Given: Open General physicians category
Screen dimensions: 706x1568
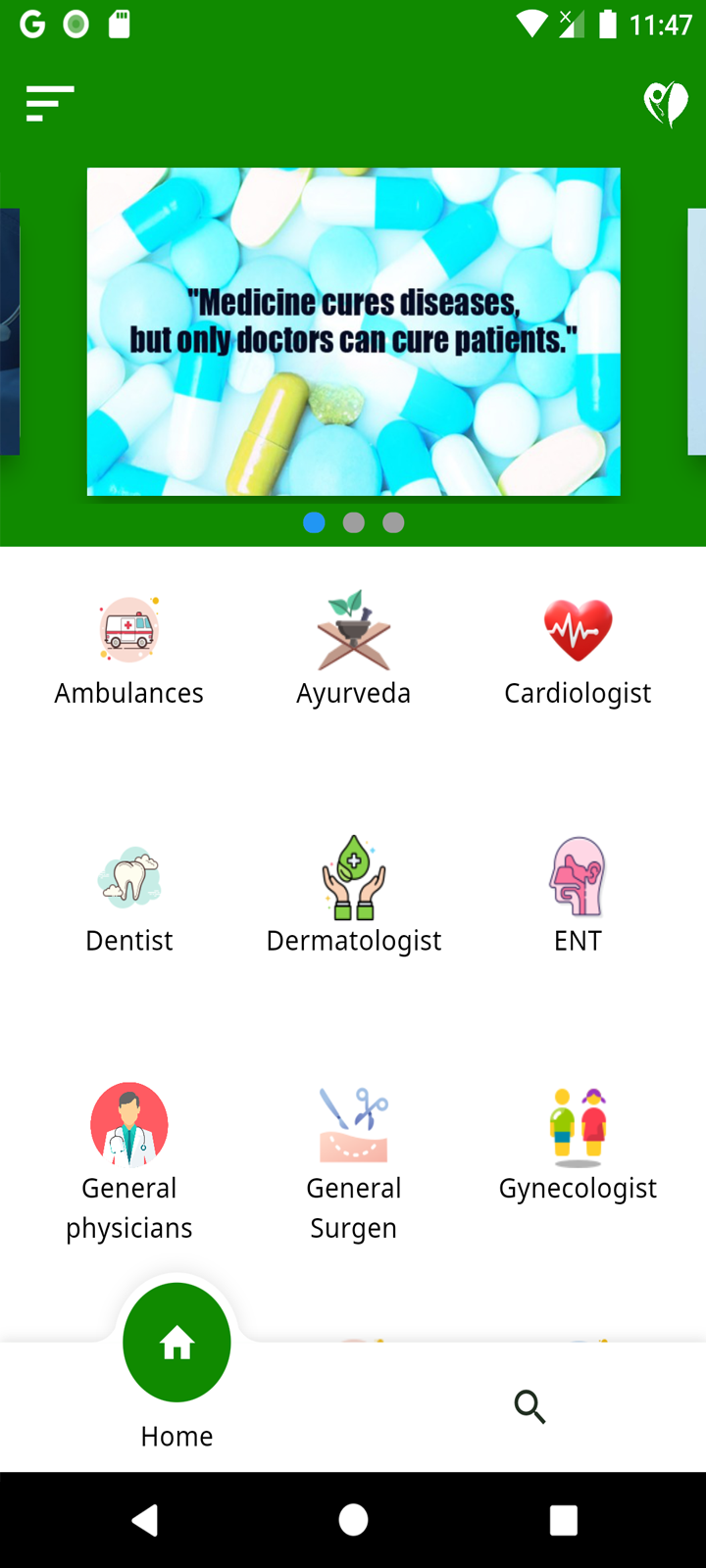Looking at the screenshot, I should (x=129, y=1161).
